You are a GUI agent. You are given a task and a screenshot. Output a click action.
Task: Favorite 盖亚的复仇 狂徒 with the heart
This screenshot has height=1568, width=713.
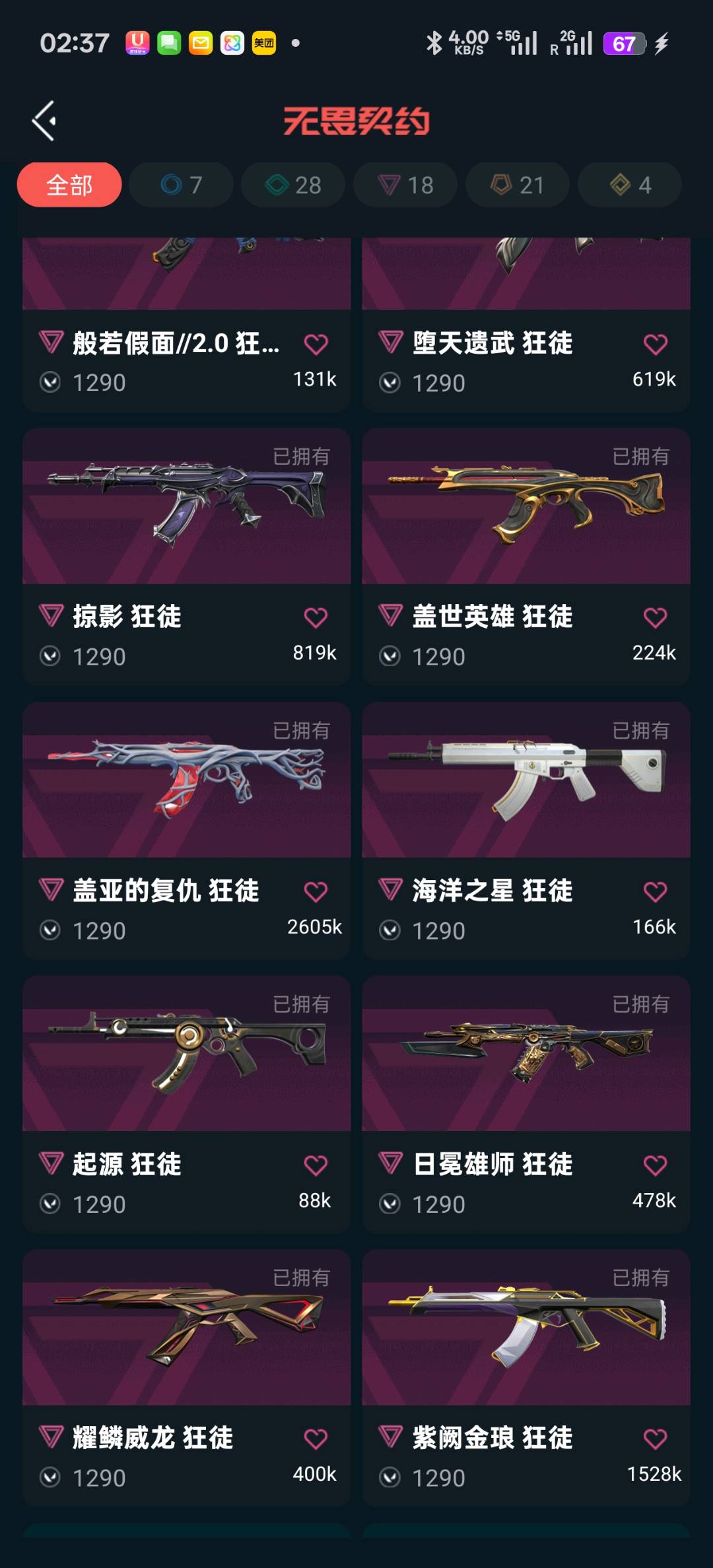[x=316, y=892]
